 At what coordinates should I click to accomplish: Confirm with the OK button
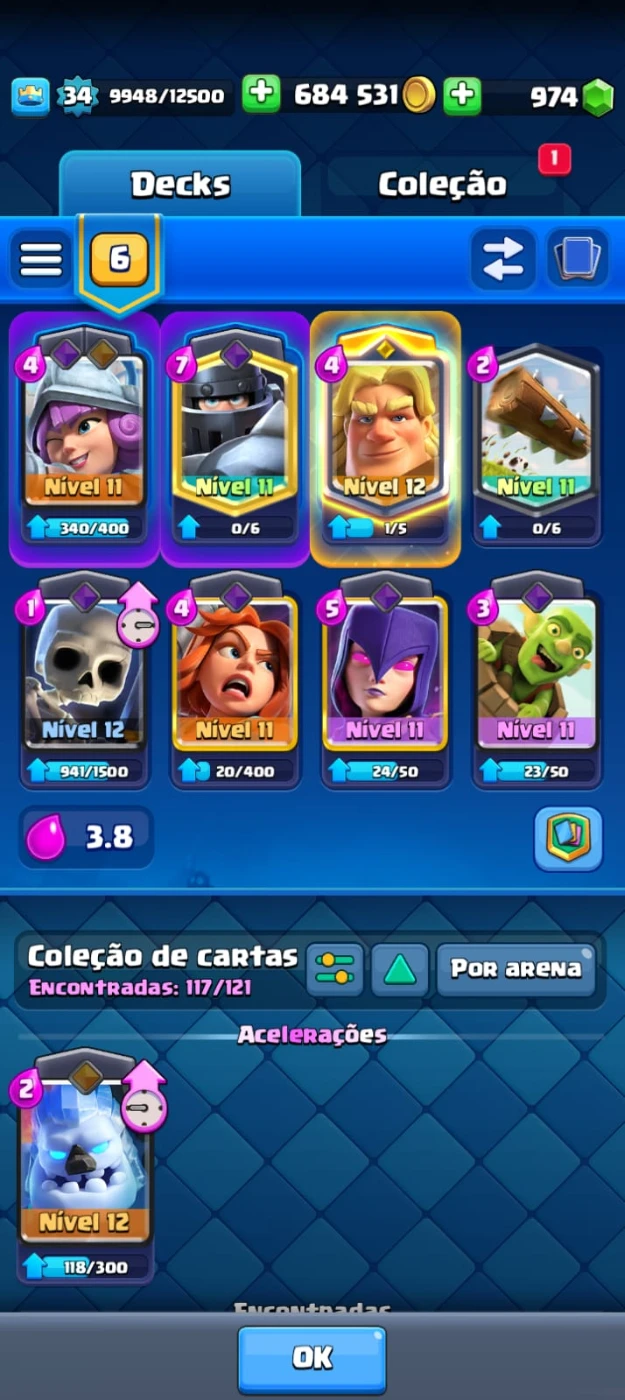pyautogui.click(x=312, y=1358)
